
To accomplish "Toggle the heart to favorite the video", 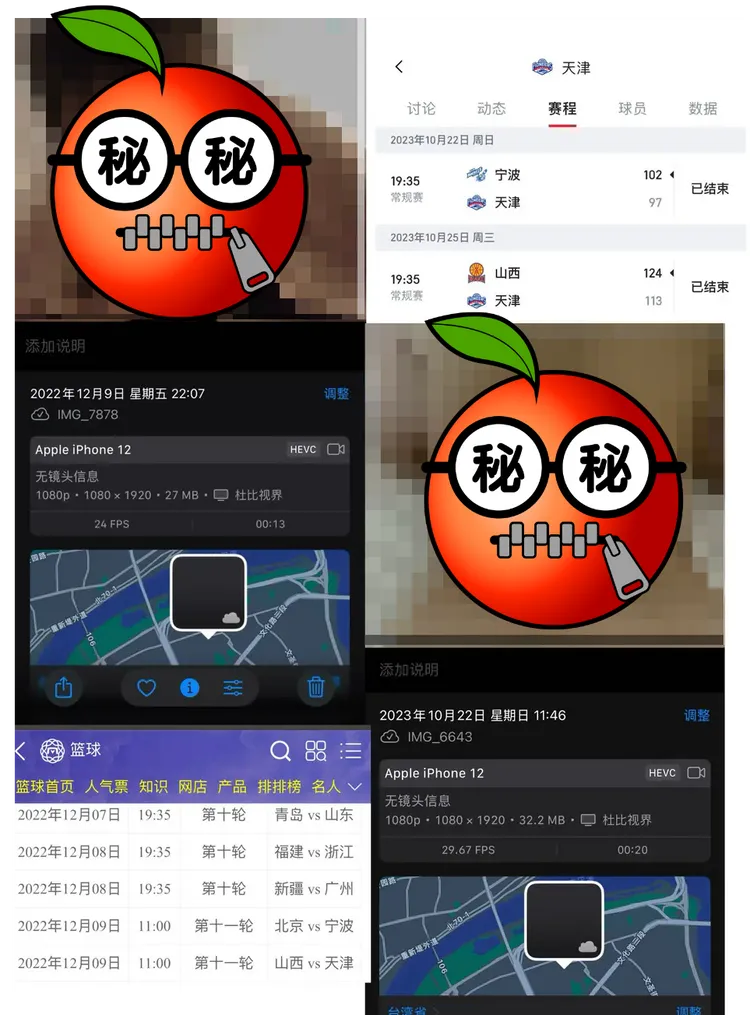I will tap(146, 688).
